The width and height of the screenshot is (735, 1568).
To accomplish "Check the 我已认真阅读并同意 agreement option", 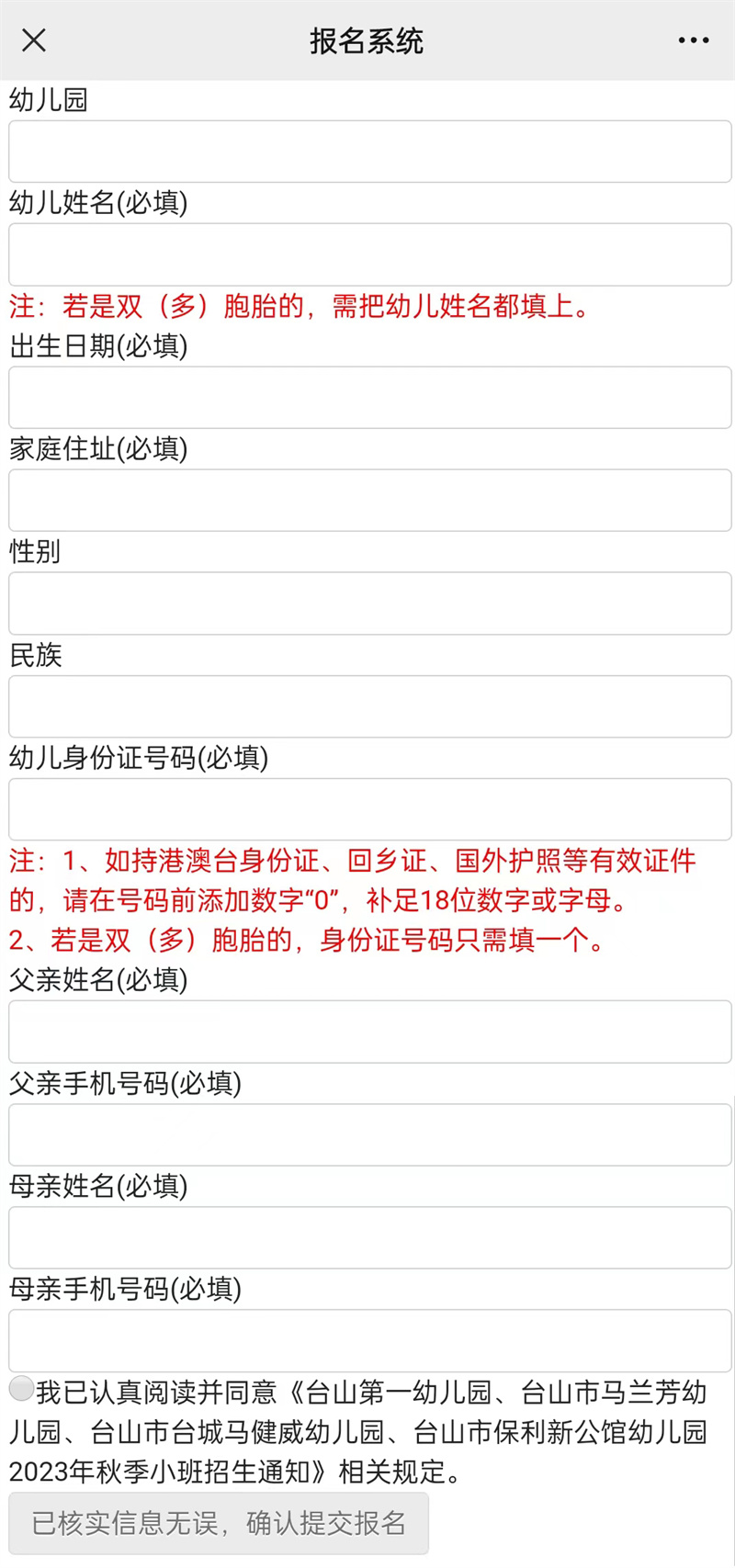I will [x=21, y=1388].
